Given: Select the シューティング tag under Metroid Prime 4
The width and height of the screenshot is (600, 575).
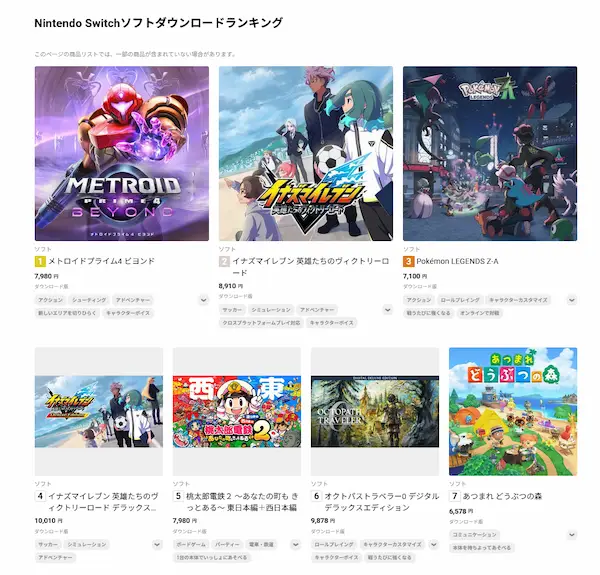Looking at the screenshot, I should (x=88, y=300).
